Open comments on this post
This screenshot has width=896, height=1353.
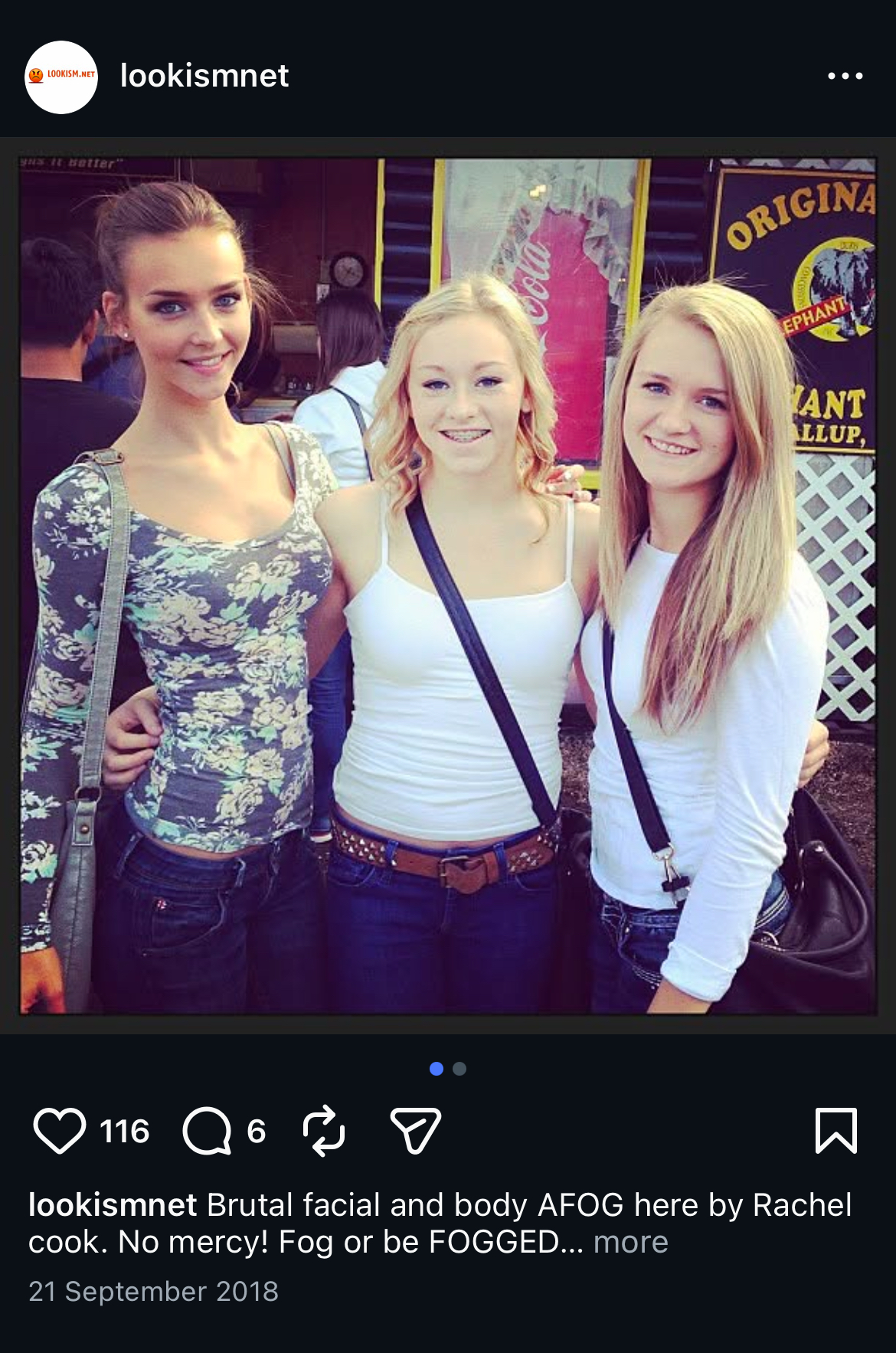(x=207, y=1131)
